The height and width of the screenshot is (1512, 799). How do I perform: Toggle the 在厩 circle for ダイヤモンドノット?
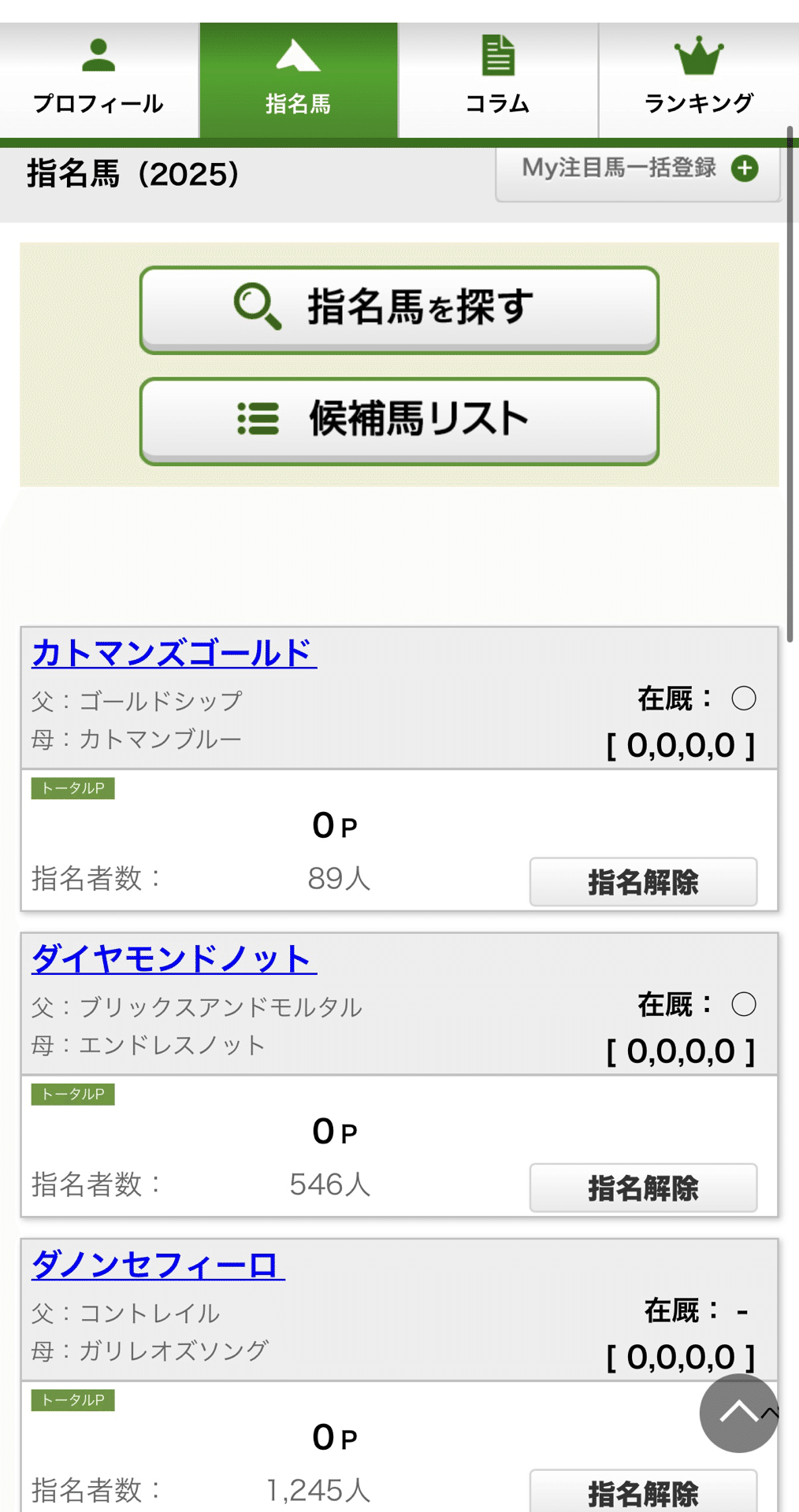[x=744, y=1005]
